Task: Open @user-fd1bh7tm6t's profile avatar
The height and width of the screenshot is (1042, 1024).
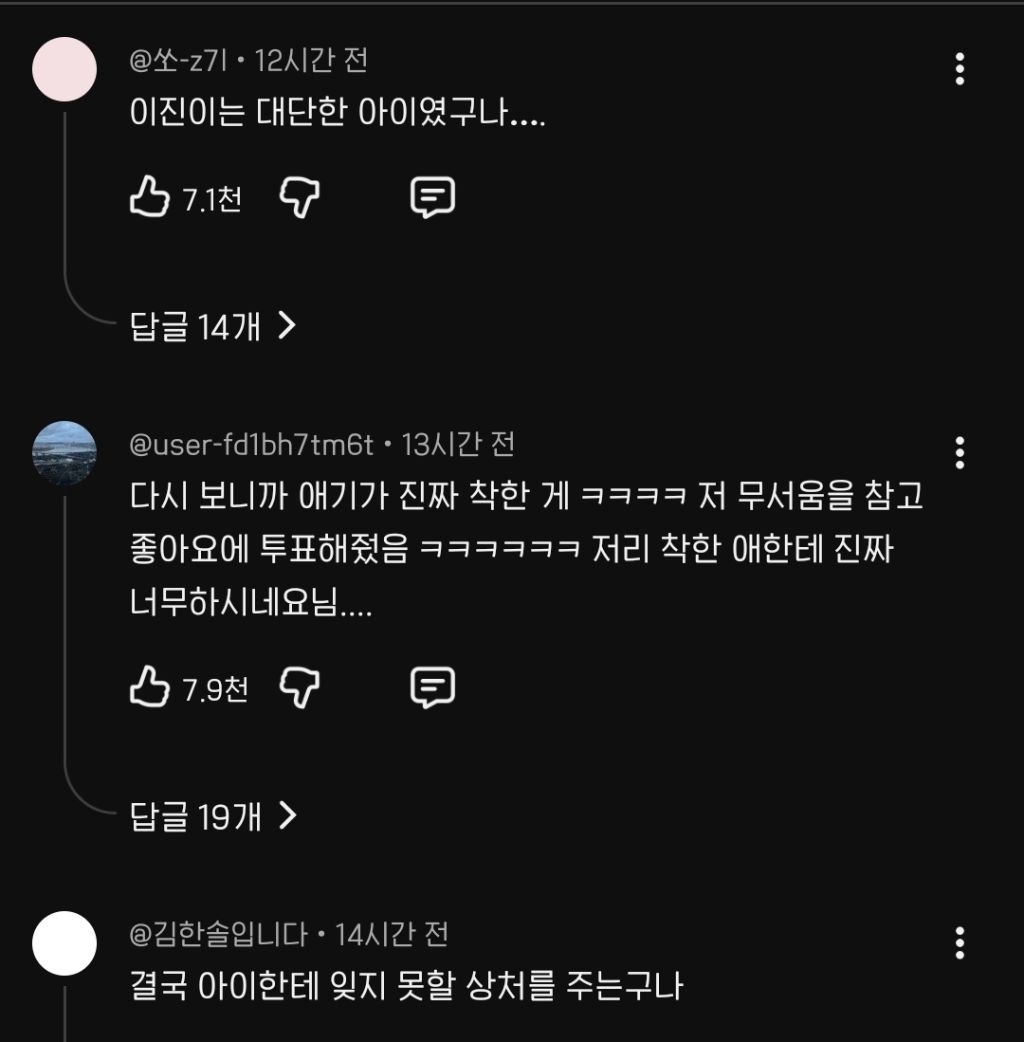Action: 64,453
